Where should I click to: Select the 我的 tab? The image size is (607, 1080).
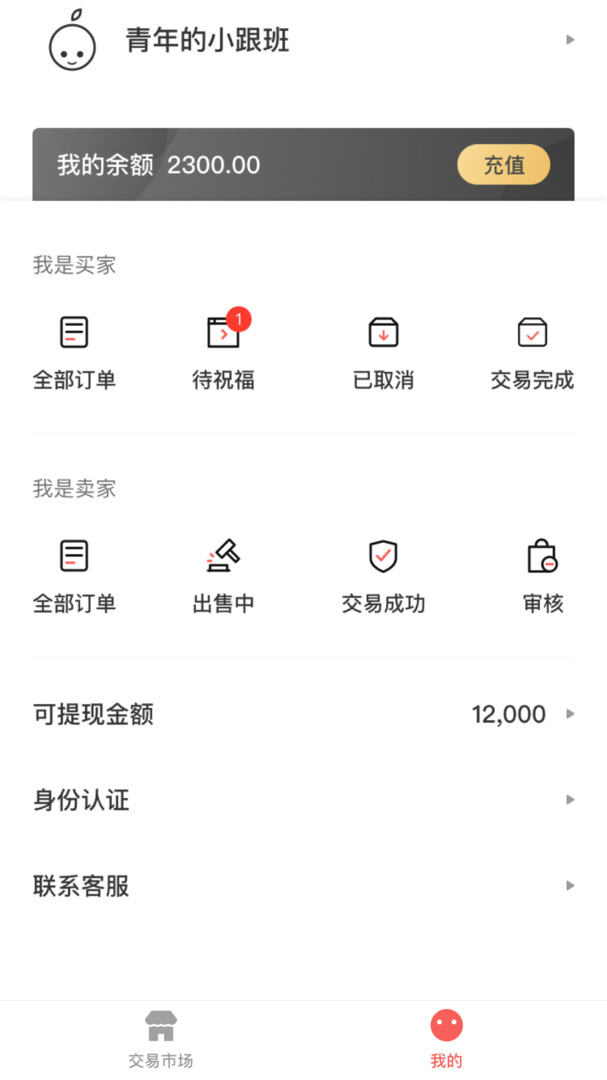click(x=446, y=1039)
